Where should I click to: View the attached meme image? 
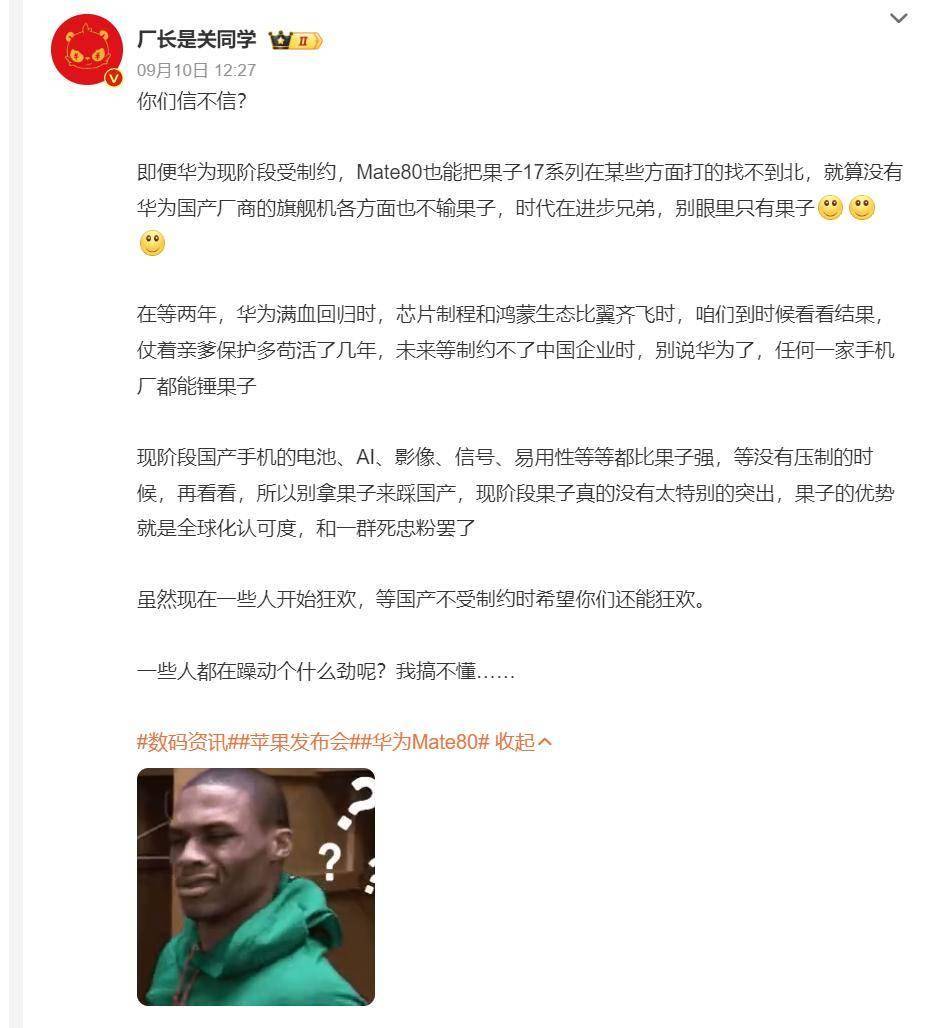click(256, 886)
